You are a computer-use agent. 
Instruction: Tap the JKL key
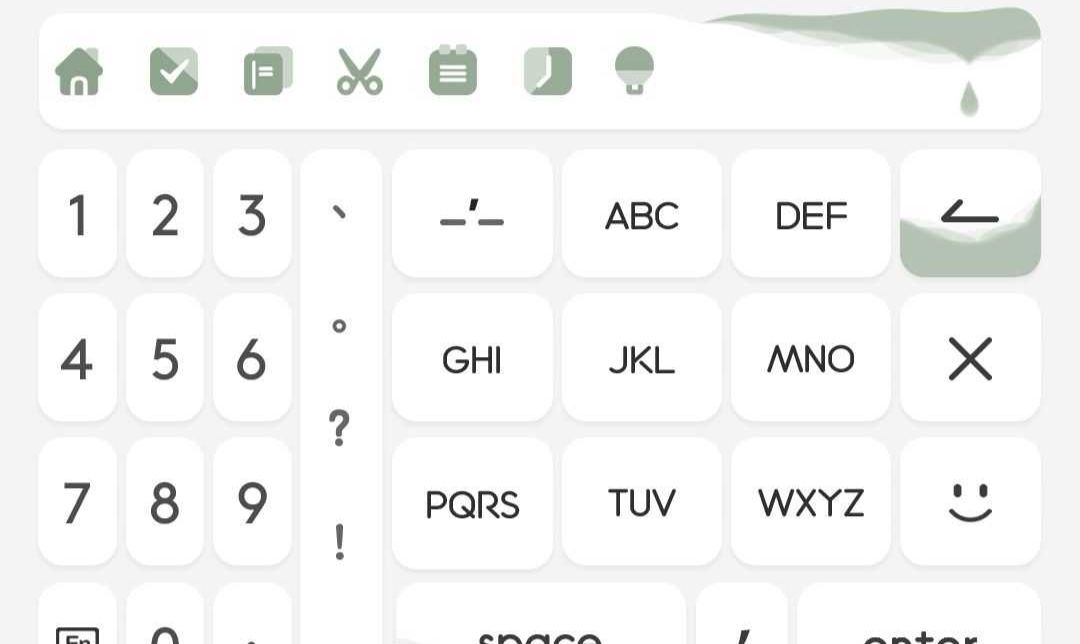coord(641,358)
